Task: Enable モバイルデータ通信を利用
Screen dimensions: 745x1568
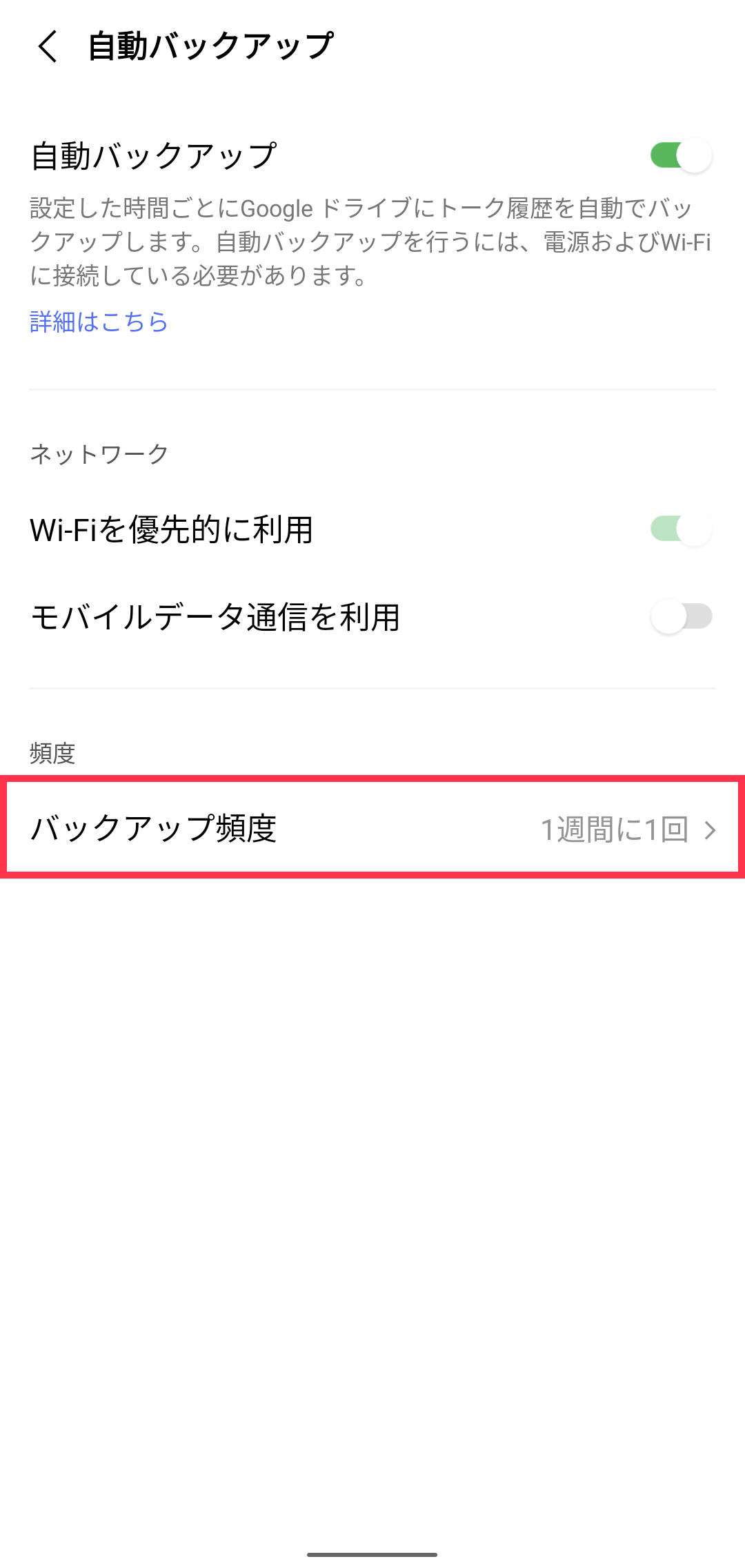Action: pyautogui.click(x=680, y=616)
